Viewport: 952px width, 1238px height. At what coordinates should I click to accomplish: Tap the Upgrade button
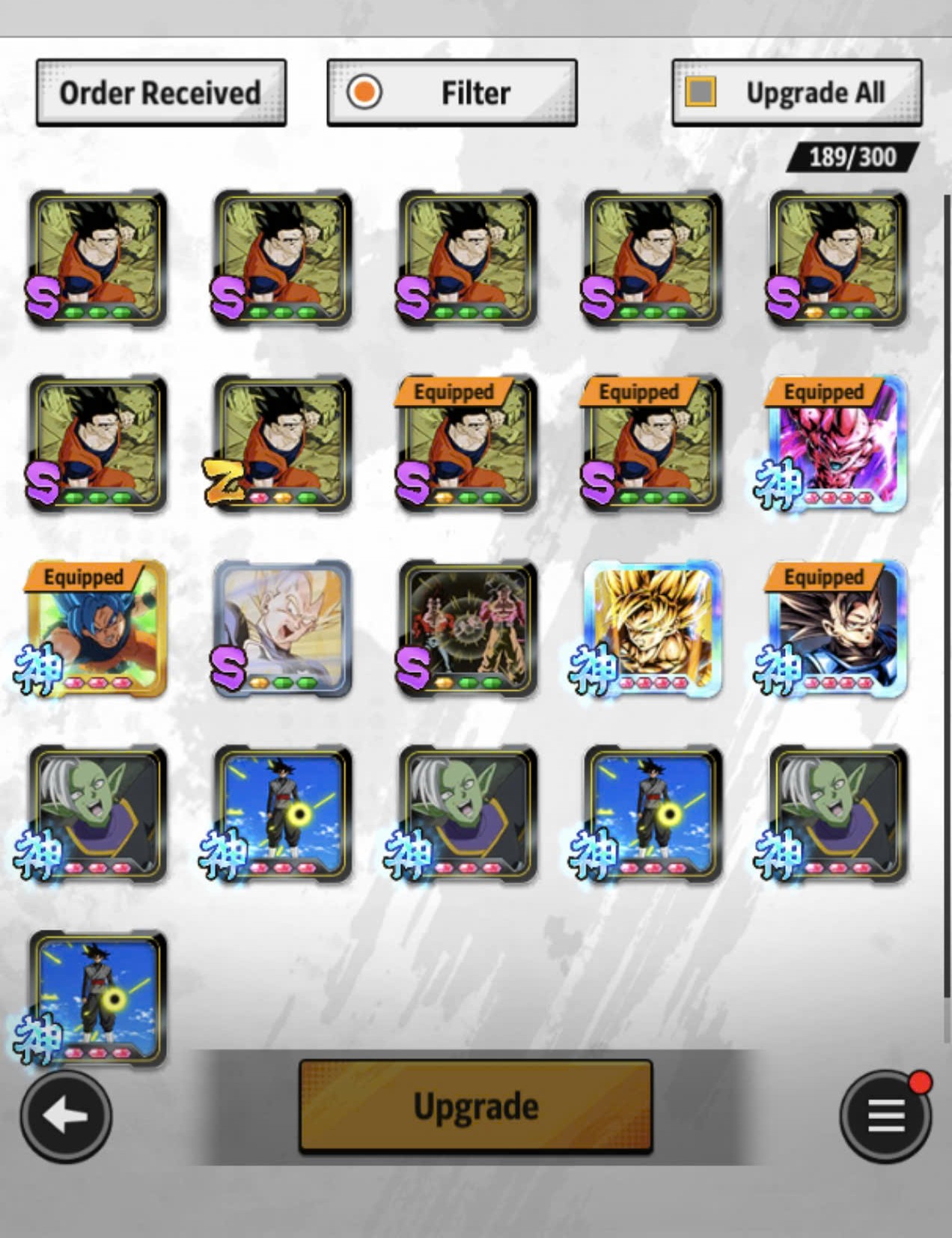(476, 1106)
